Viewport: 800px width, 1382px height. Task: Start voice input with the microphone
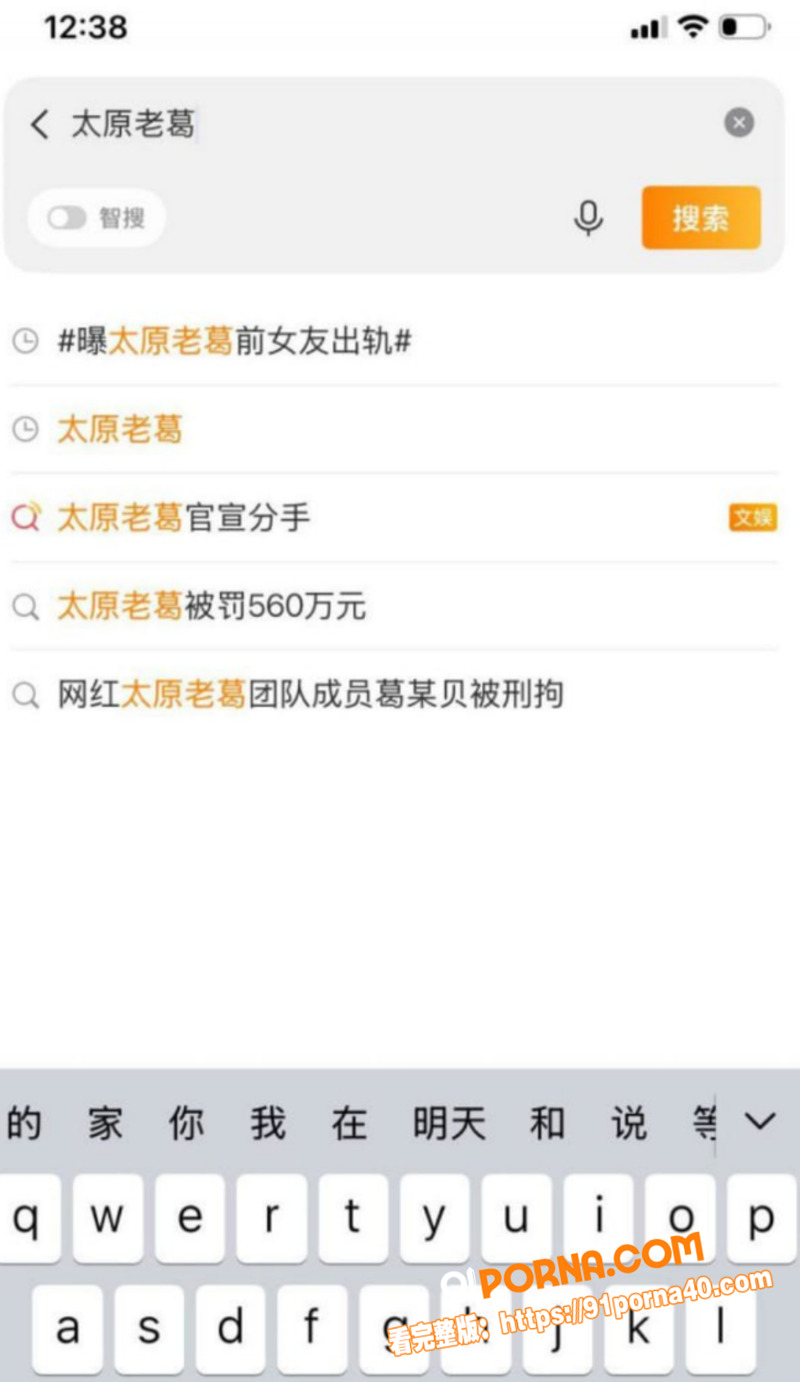pyautogui.click(x=589, y=218)
